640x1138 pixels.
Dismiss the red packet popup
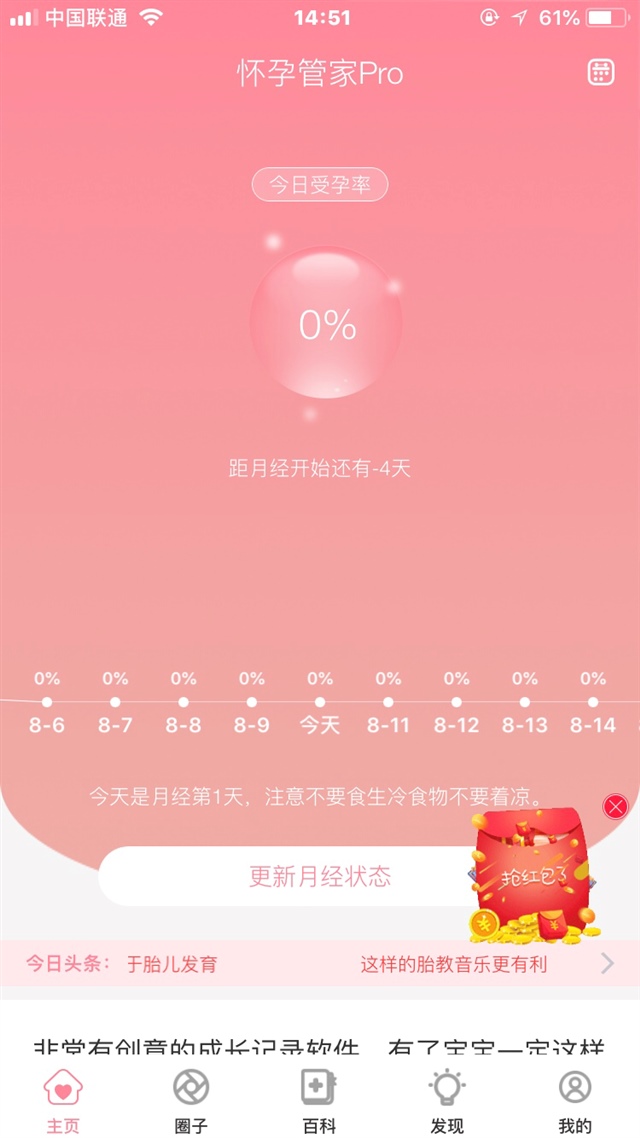616,805
